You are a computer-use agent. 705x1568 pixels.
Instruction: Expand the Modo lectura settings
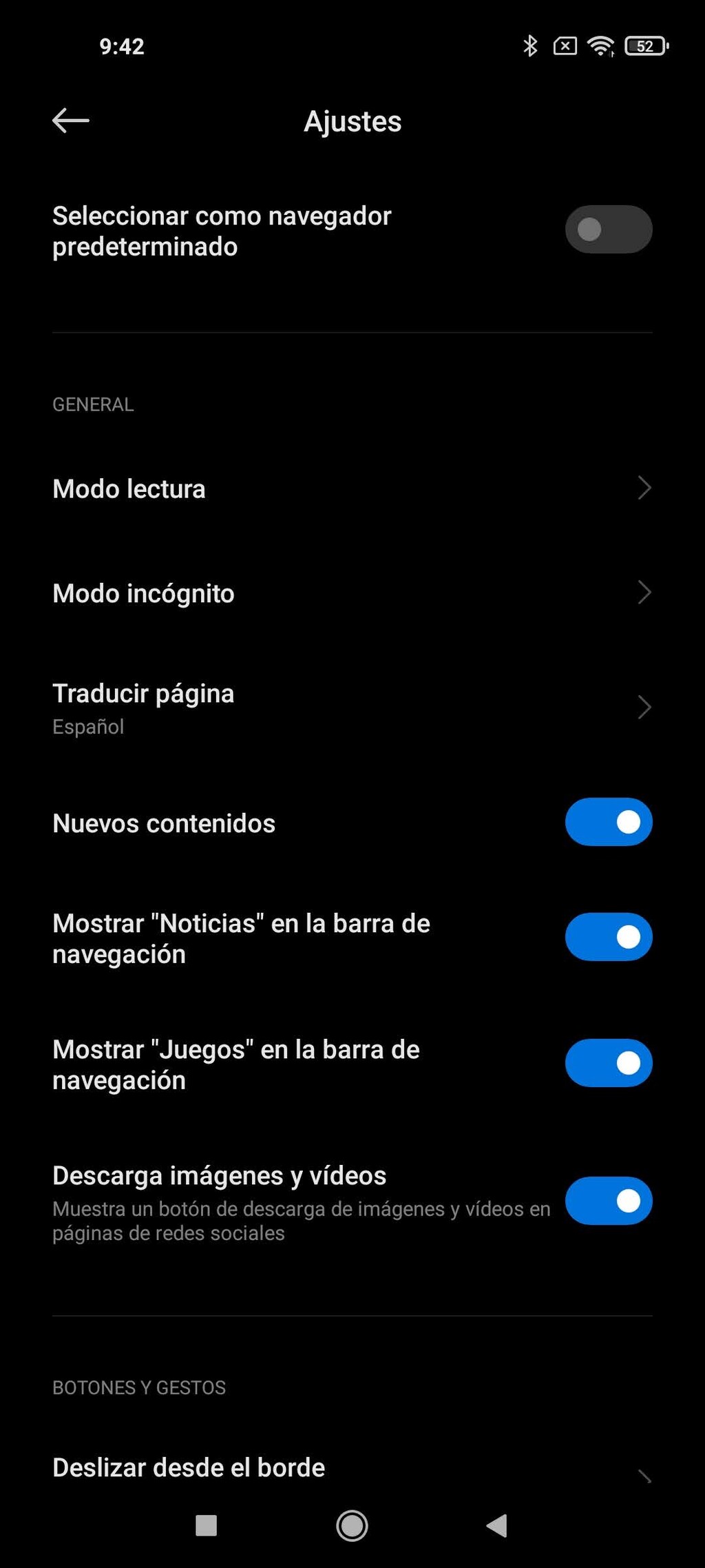tap(352, 488)
